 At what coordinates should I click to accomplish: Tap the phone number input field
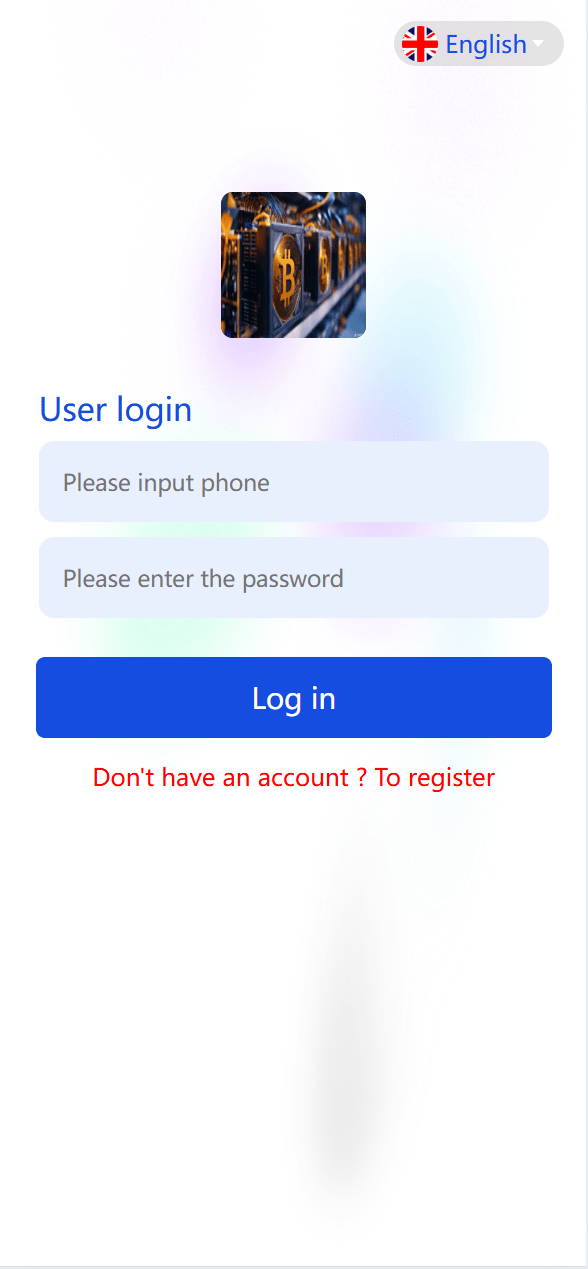tap(294, 482)
